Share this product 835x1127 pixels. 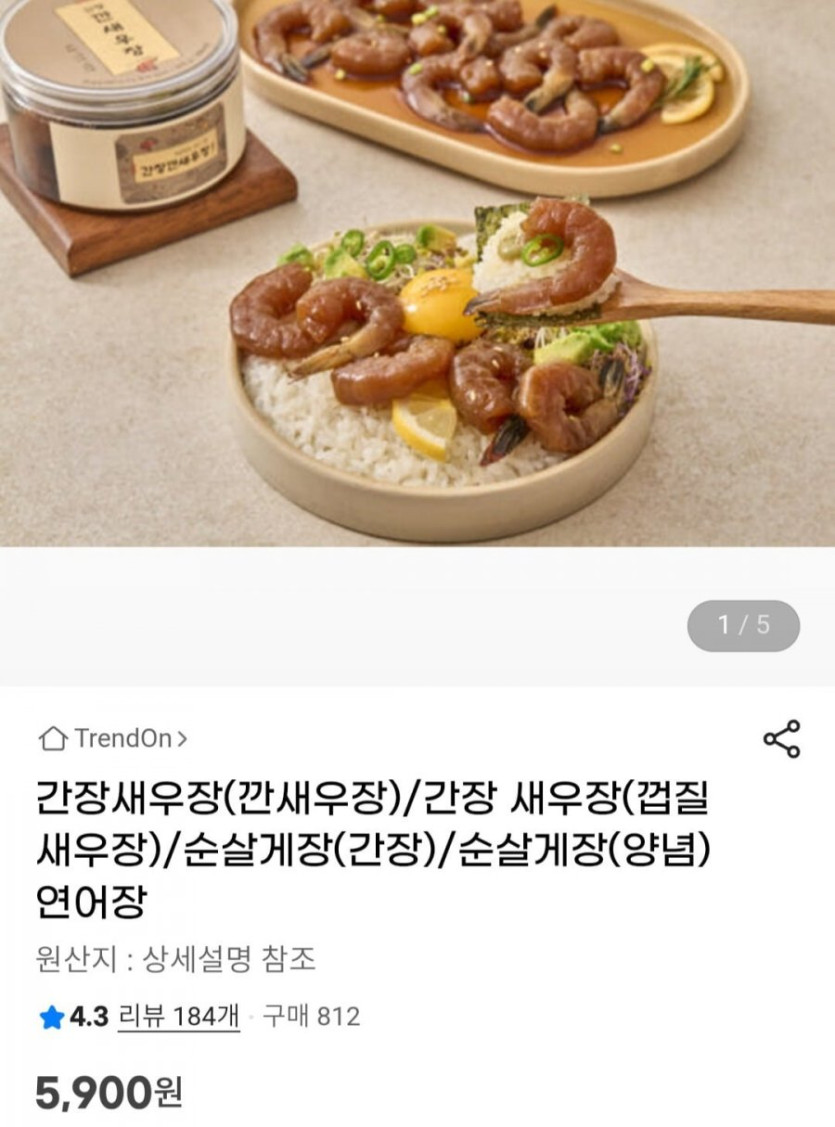781,739
